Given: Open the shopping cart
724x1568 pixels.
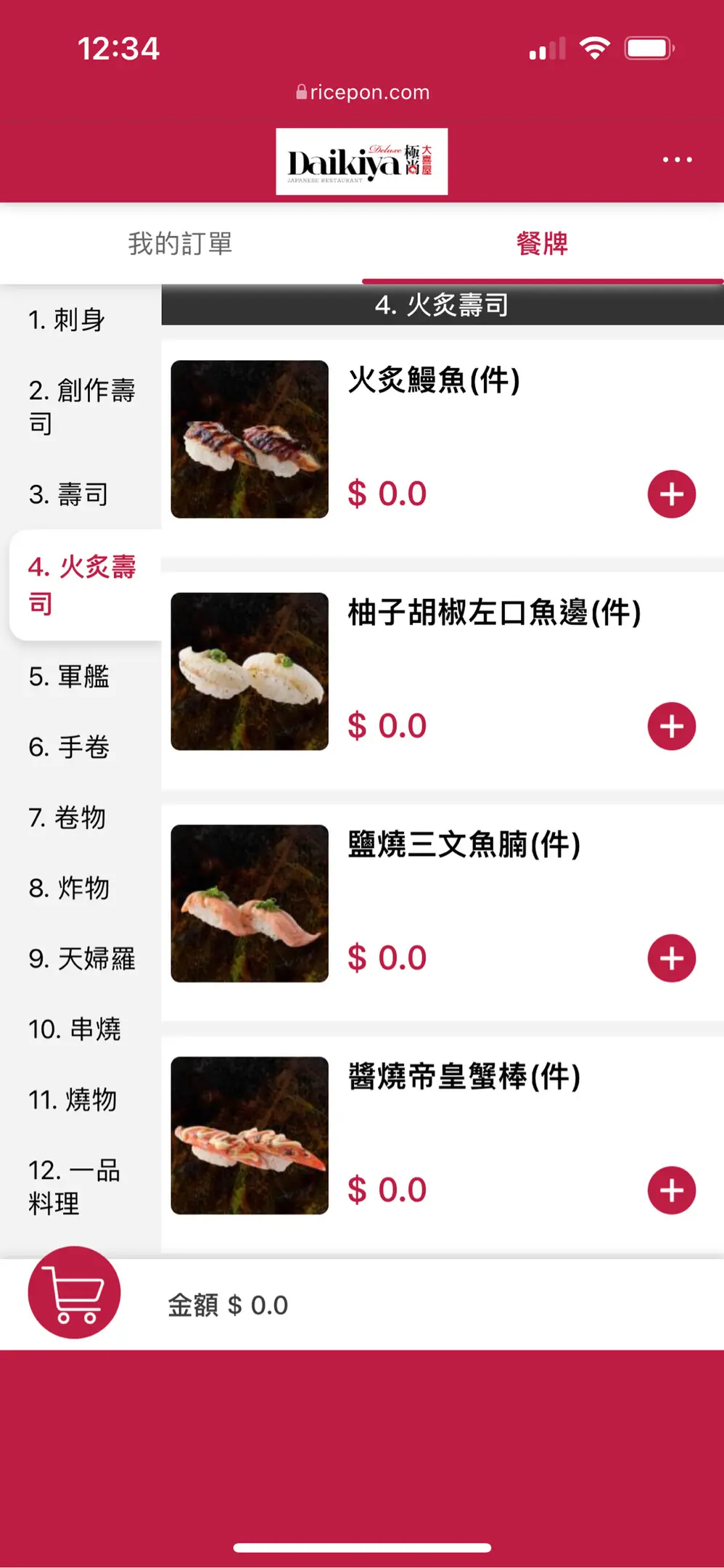Looking at the screenshot, I should 74,1293.
